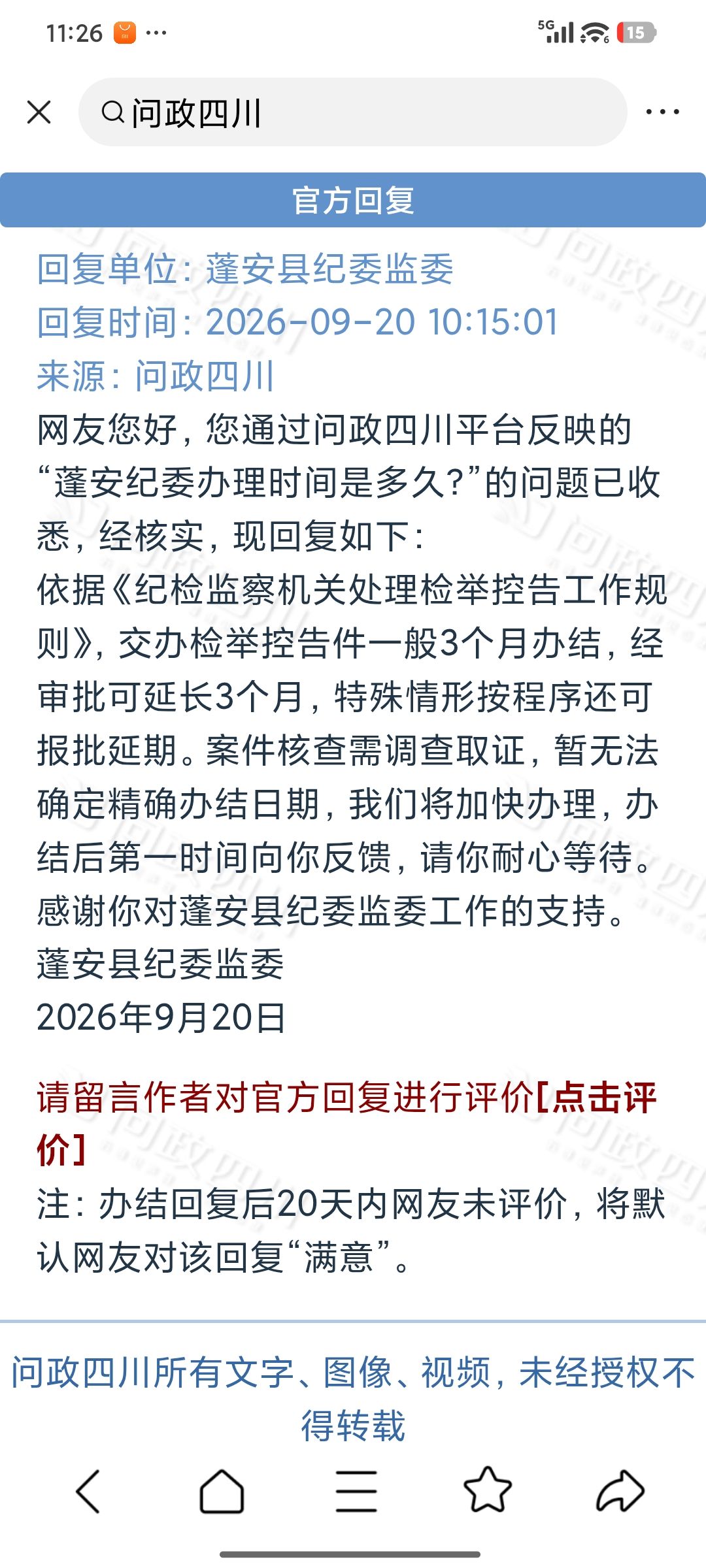Bookmark this page with the star icon

point(488,1490)
